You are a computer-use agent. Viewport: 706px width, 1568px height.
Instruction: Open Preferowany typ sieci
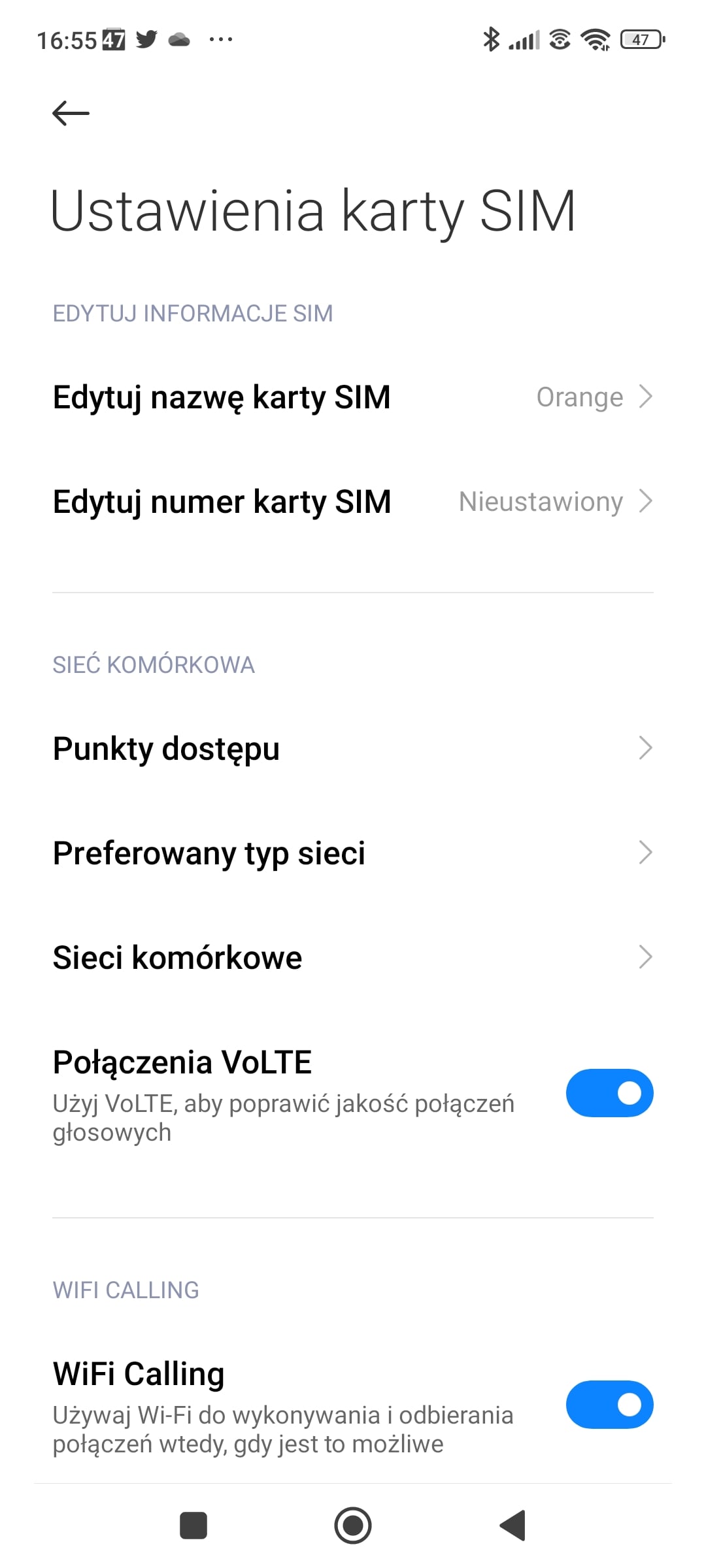pos(353,853)
